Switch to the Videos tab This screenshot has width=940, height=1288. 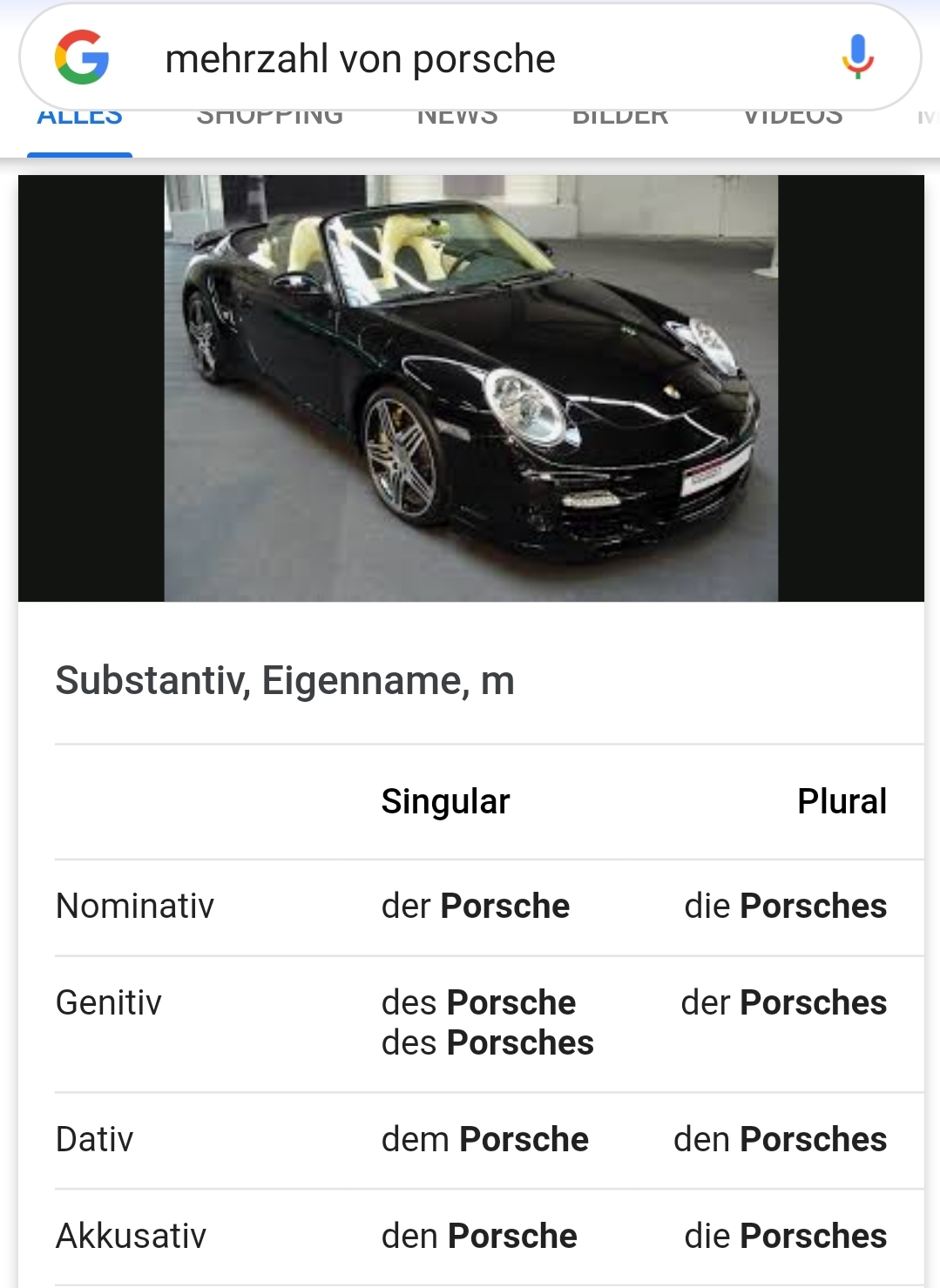click(x=793, y=120)
